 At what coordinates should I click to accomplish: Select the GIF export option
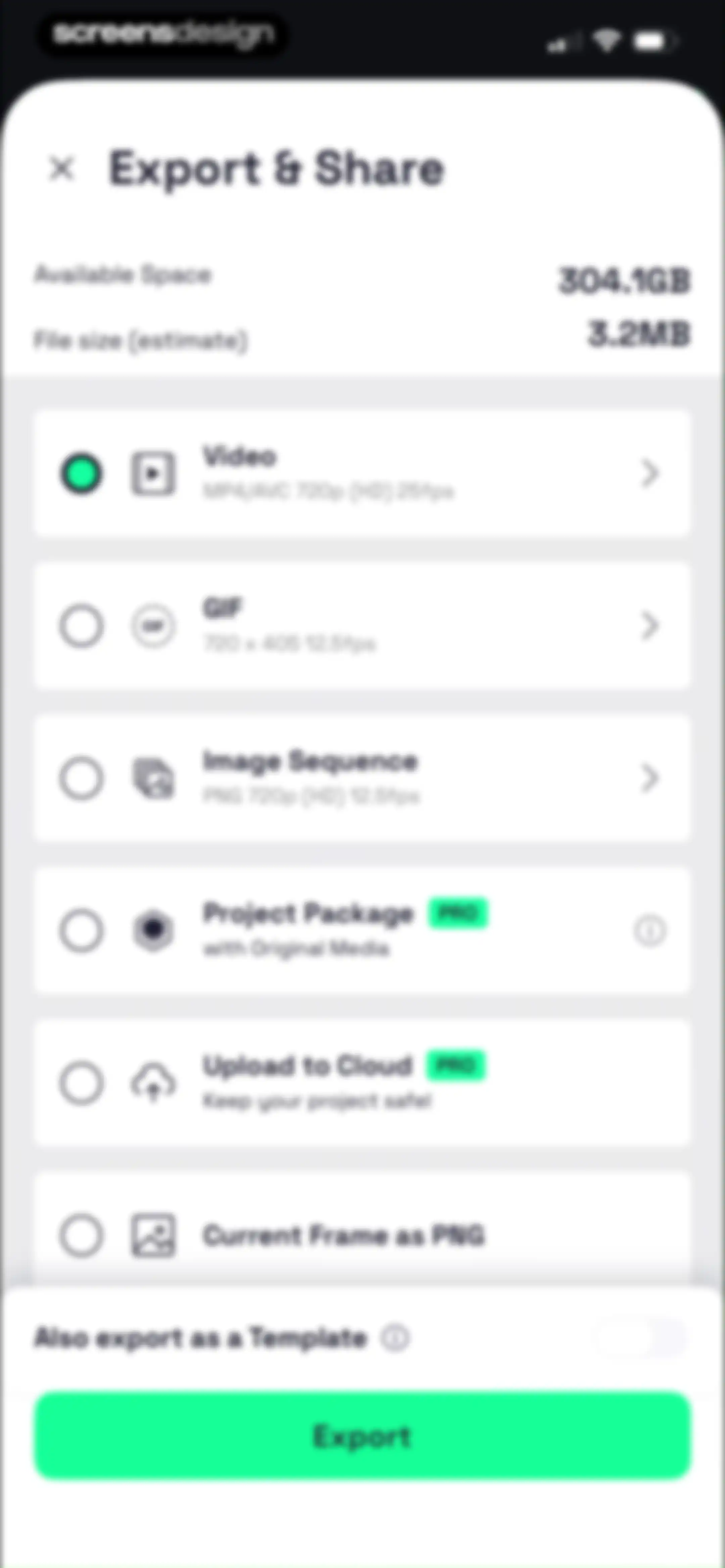(x=81, y=625)
